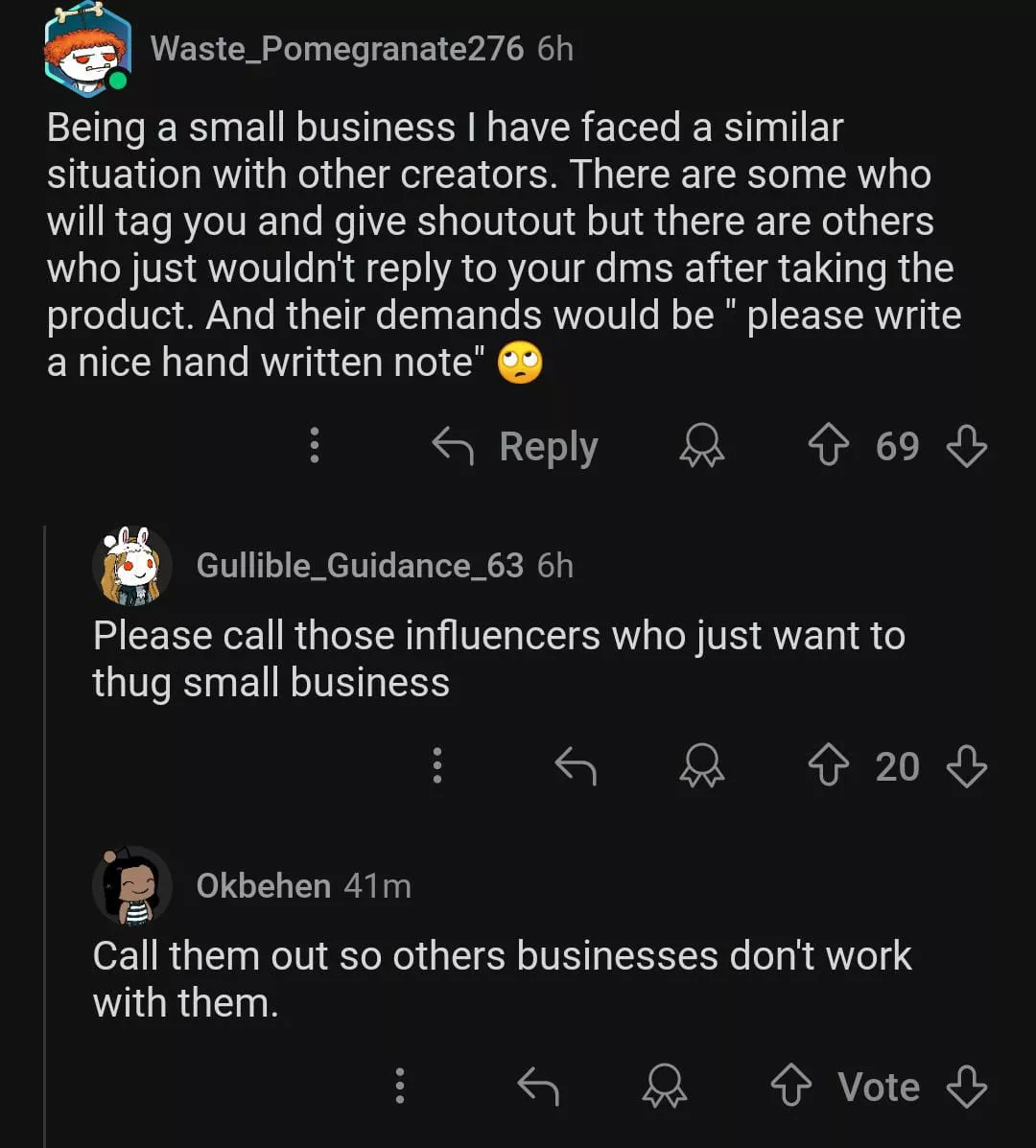
Task: Downvote Gullible_Guidance_63's comment
Action: pyautogui.click(x=966, y=767)
